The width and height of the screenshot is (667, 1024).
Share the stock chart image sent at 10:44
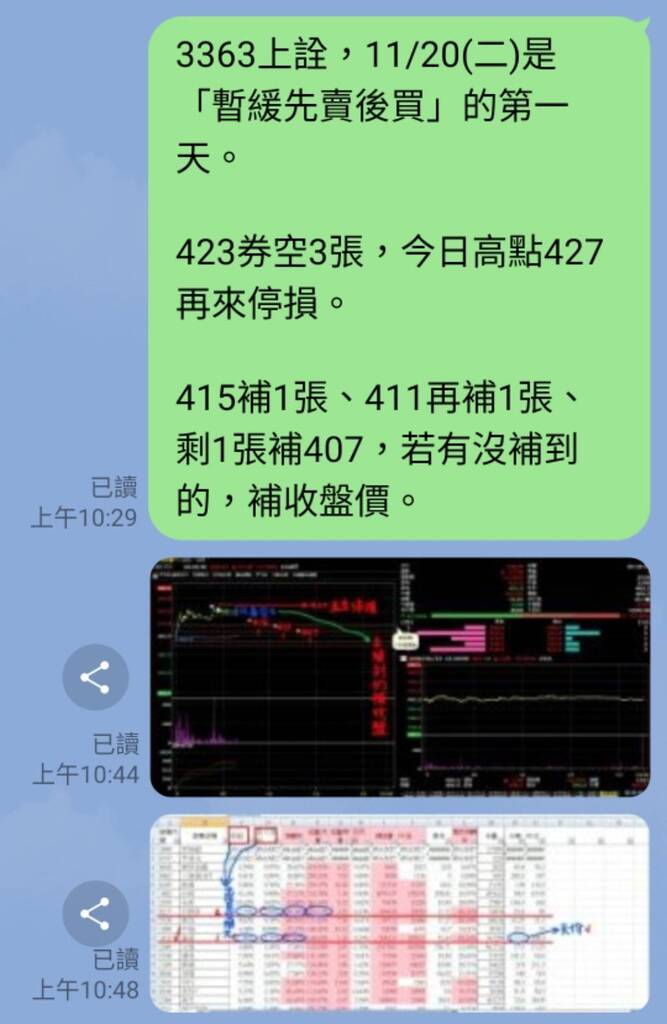tap(95, 678)
